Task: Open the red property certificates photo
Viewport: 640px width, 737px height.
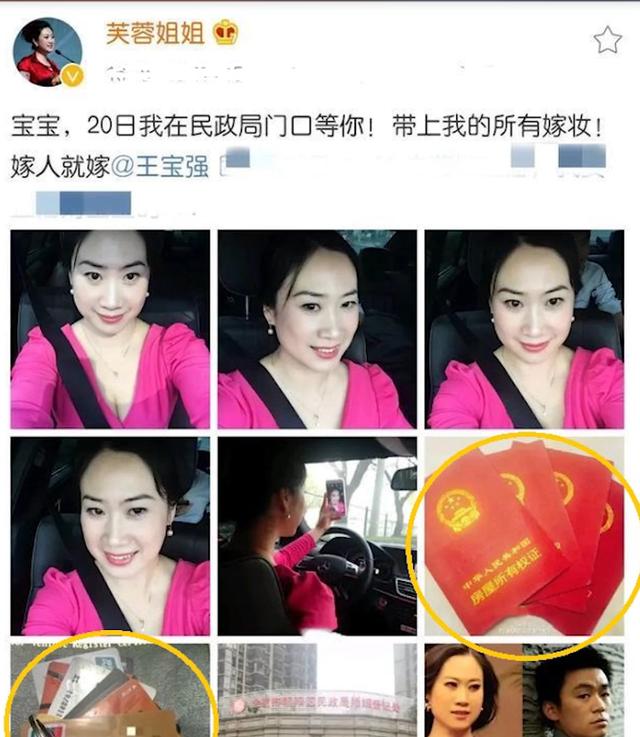Action: pyautogui.click(x=523, y=535)
